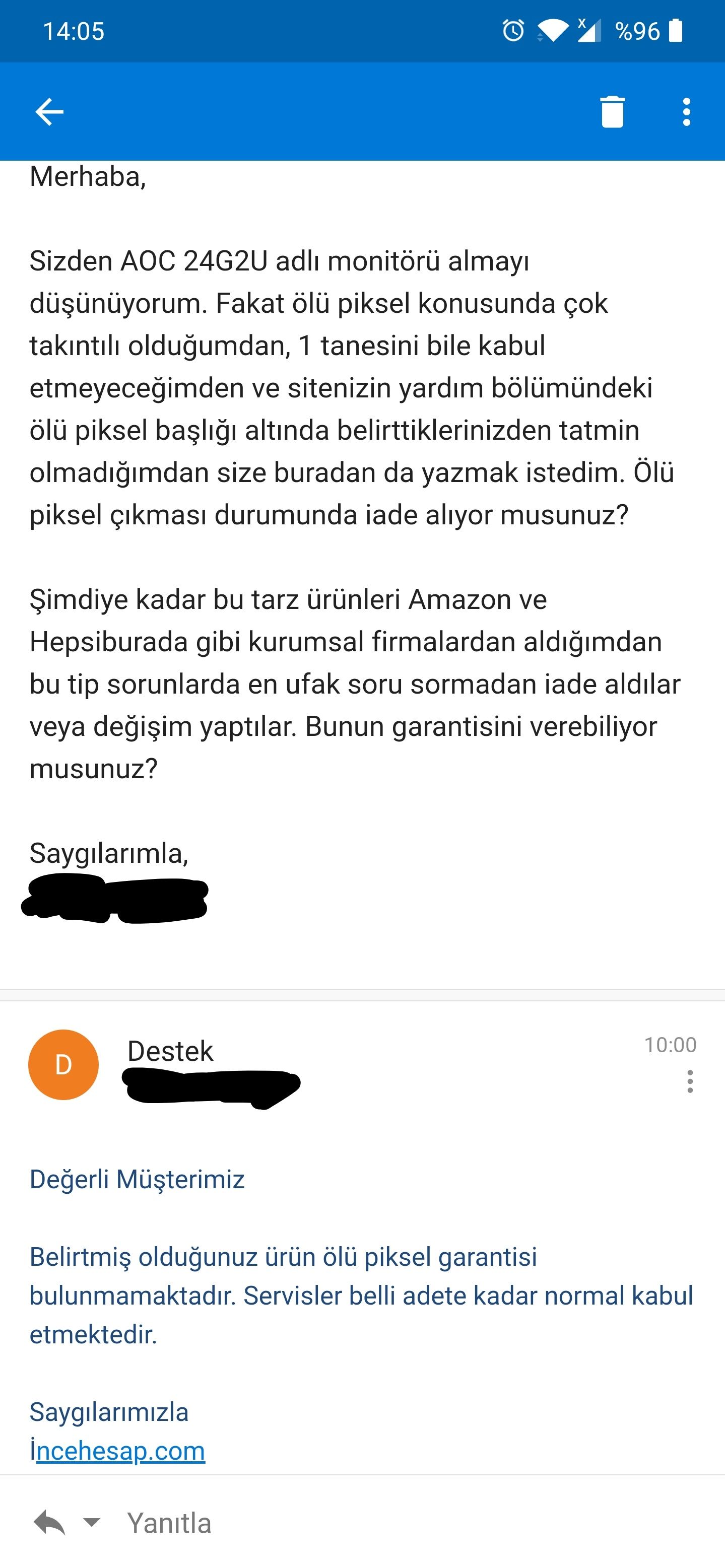Open the D sender avatar for Destek

[x=63, y=1065]
